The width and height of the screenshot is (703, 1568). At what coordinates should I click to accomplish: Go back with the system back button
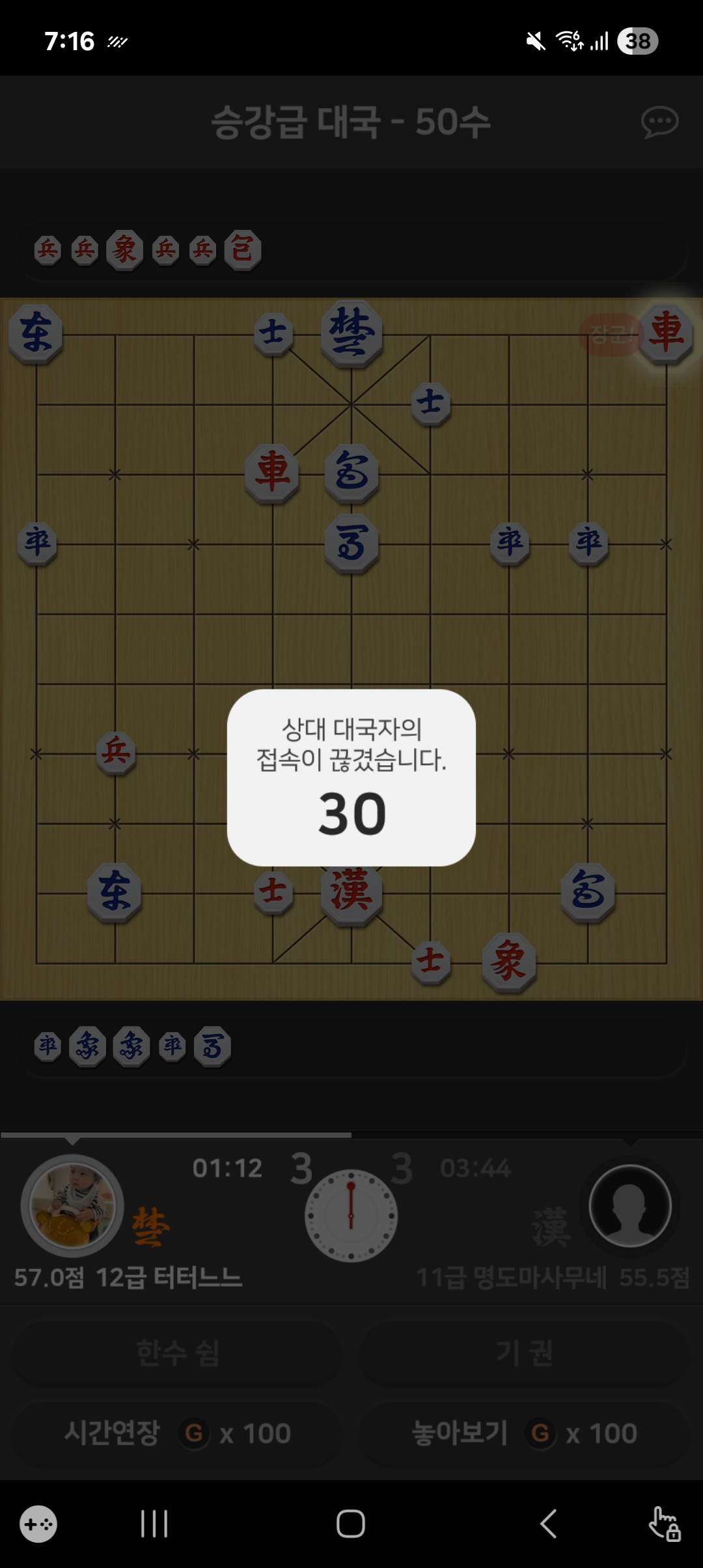click(548, 1524)
